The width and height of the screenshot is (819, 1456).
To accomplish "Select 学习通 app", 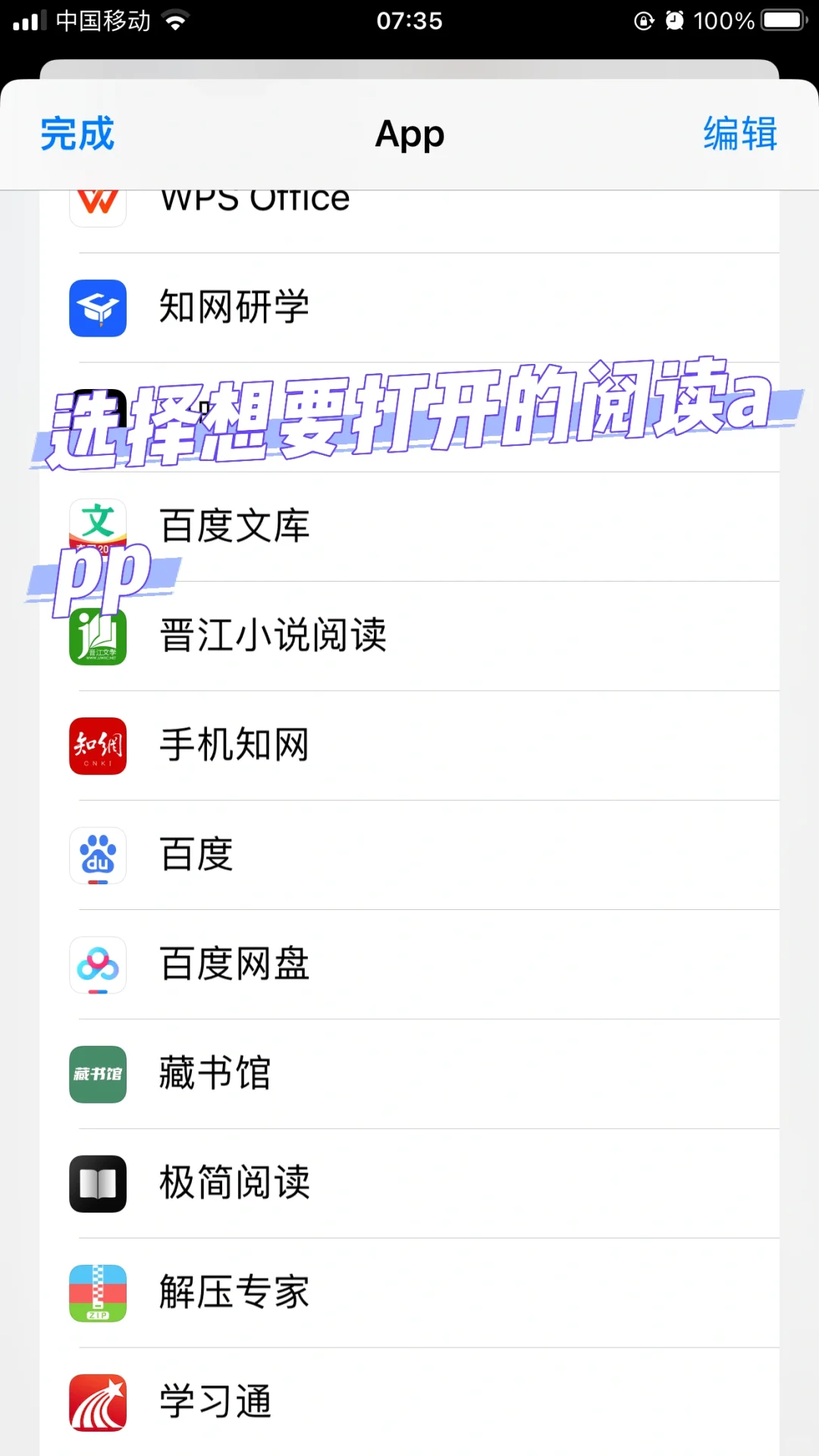I will [409, 1402].
